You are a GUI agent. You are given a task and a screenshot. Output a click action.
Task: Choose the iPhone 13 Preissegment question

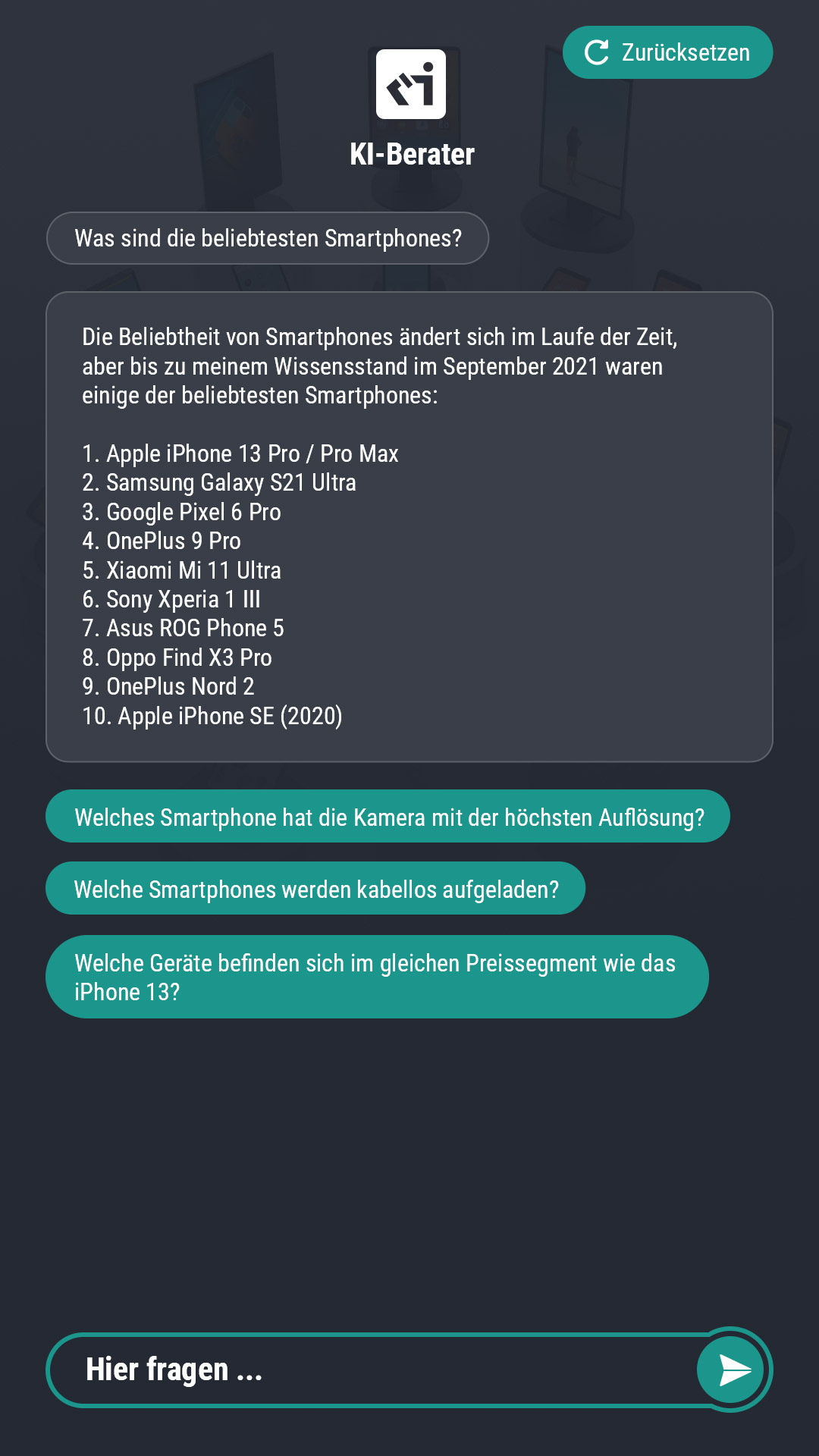[x=377, y=977]
